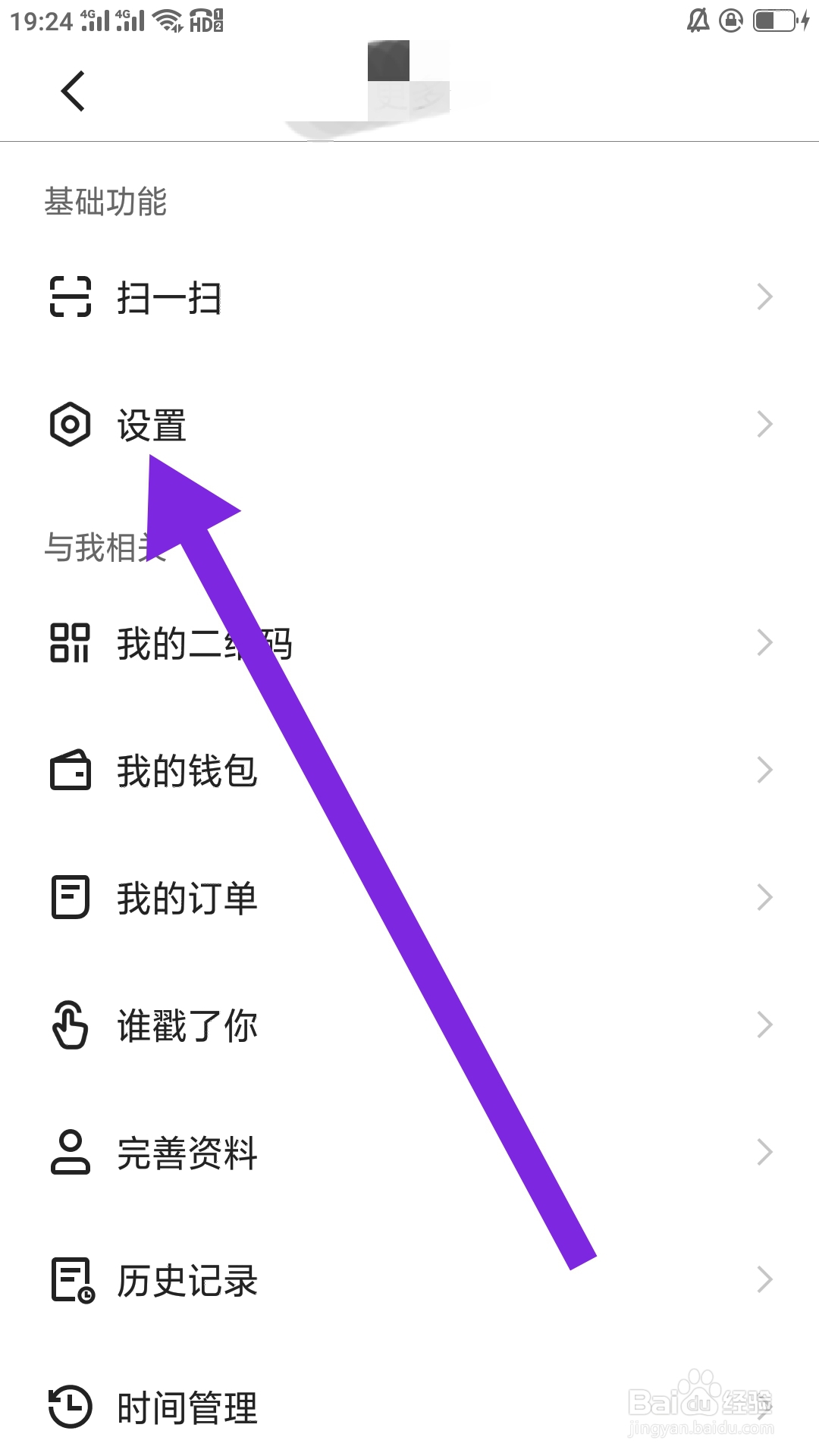Click the 完善资料 person icon

click(x=71, y=1153)
